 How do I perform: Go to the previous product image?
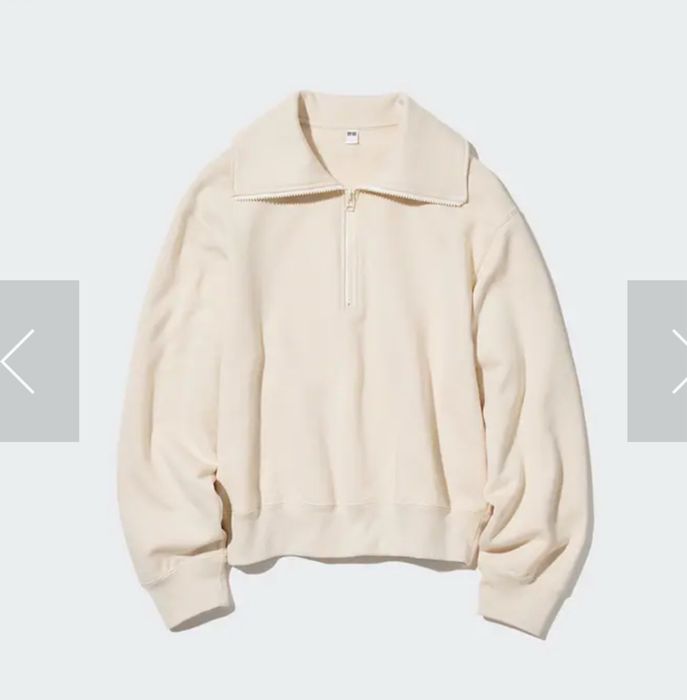click(x=37, y=361)
